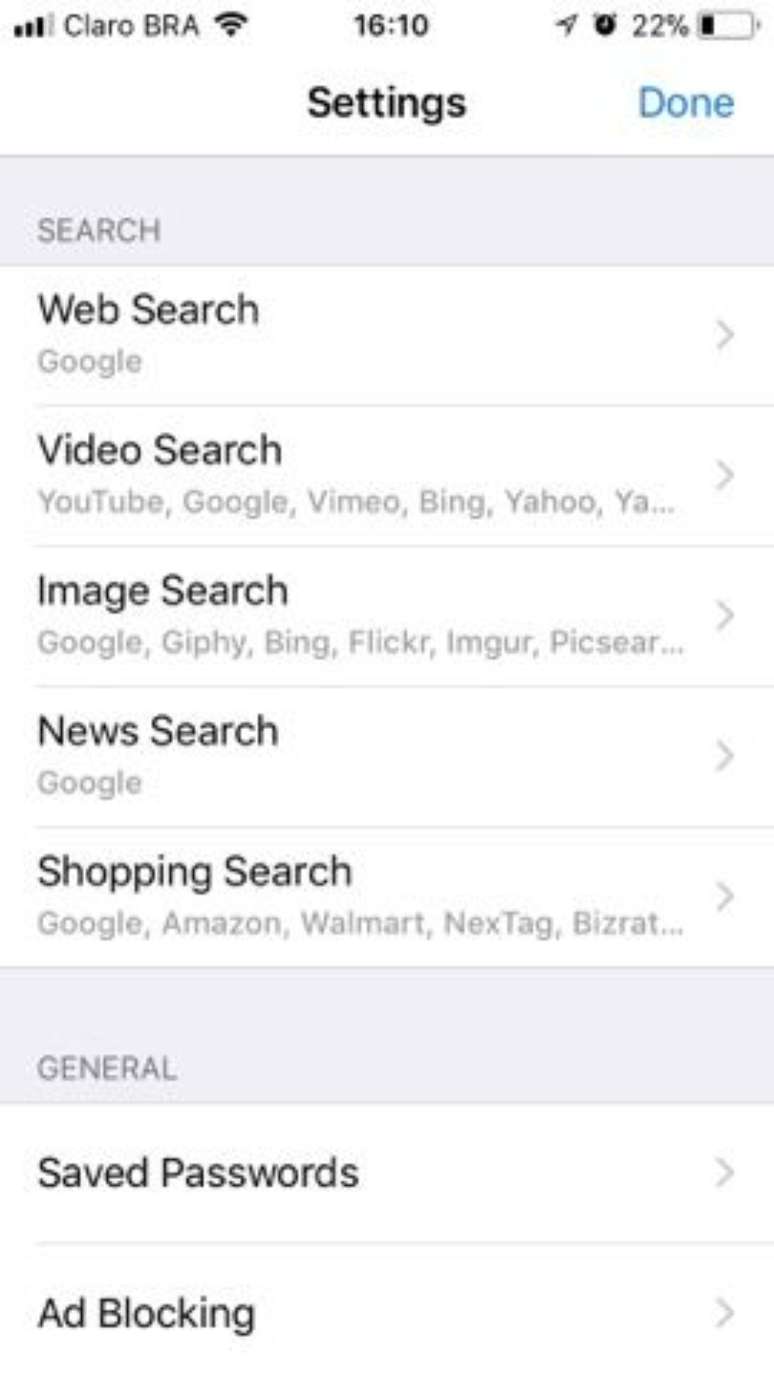The image size is (774, 1376).
Task: Tap the Done button
Action: [x=686, y=101]
